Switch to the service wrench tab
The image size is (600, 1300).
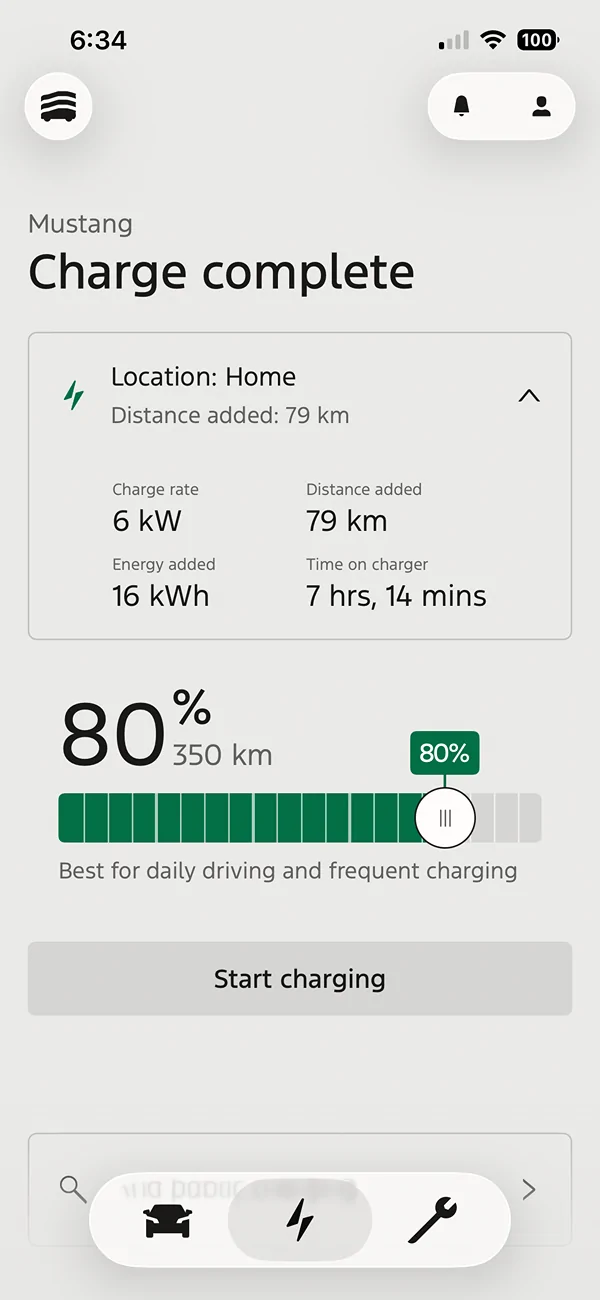pos(432,1221)
